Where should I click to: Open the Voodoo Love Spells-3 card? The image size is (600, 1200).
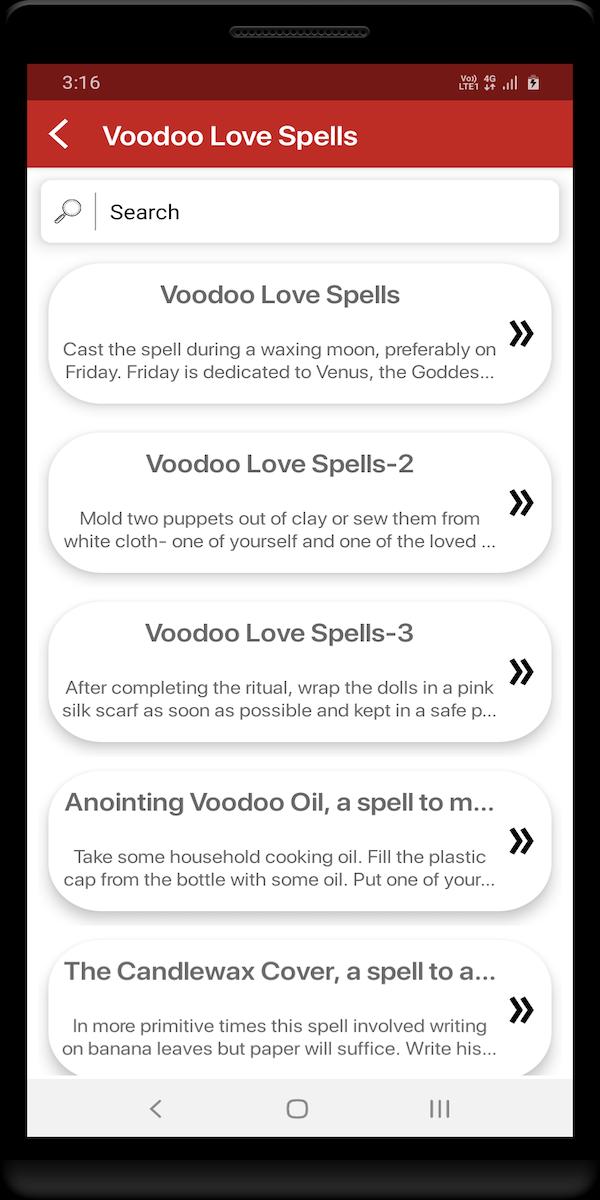(x=300, y=671)
